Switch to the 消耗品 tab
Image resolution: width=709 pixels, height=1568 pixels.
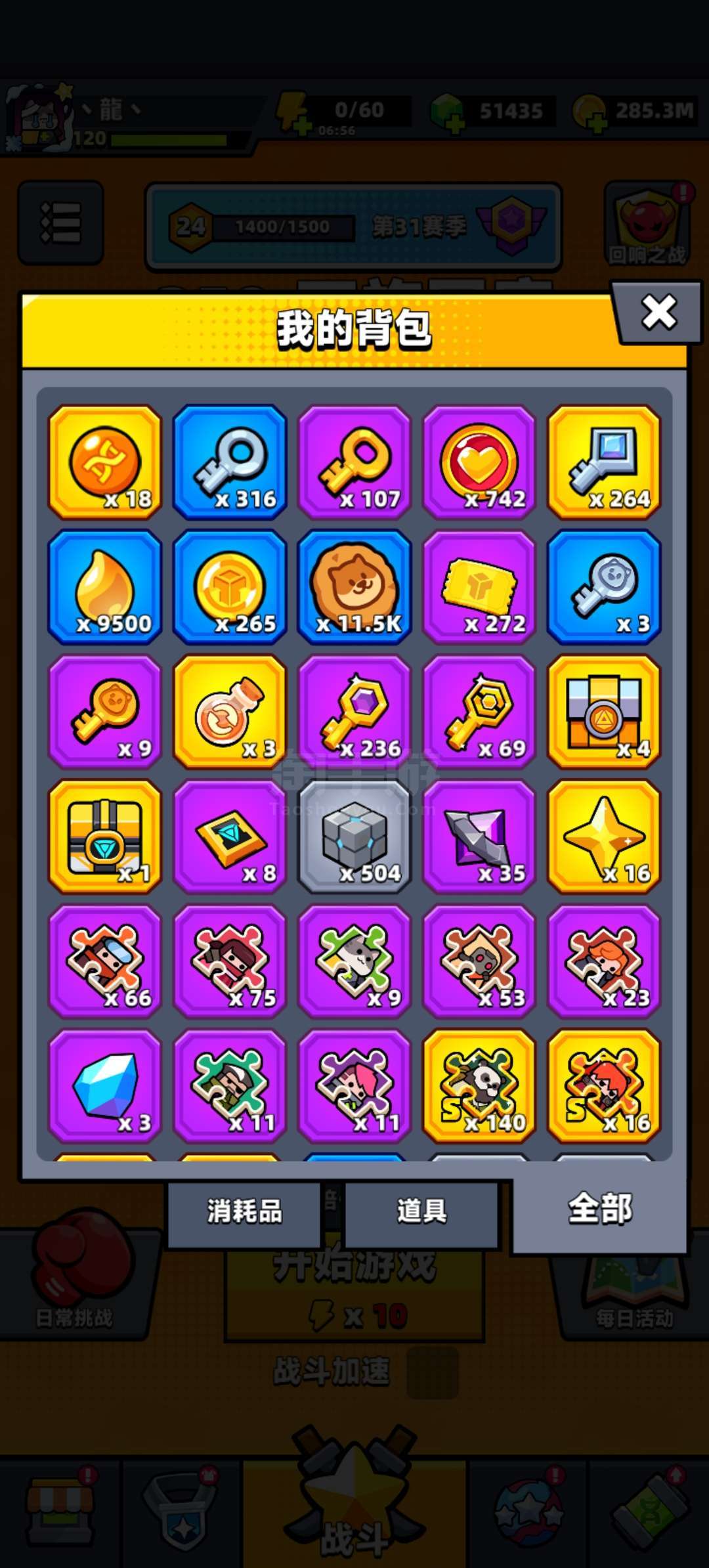coord(244,1211)
